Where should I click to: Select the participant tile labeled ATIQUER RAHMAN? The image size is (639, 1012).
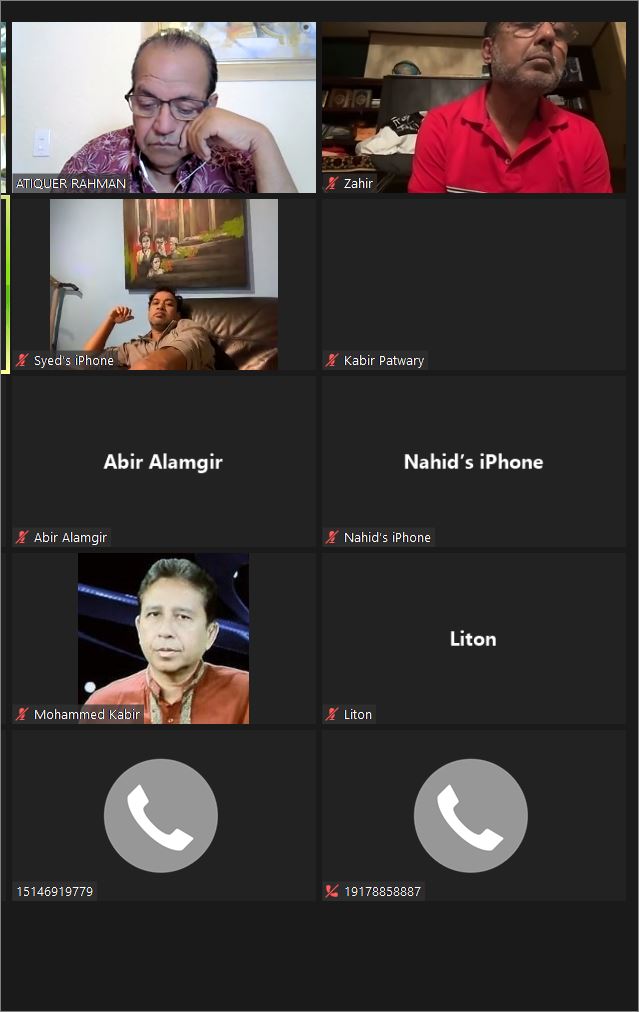click(x=163, y=107)
